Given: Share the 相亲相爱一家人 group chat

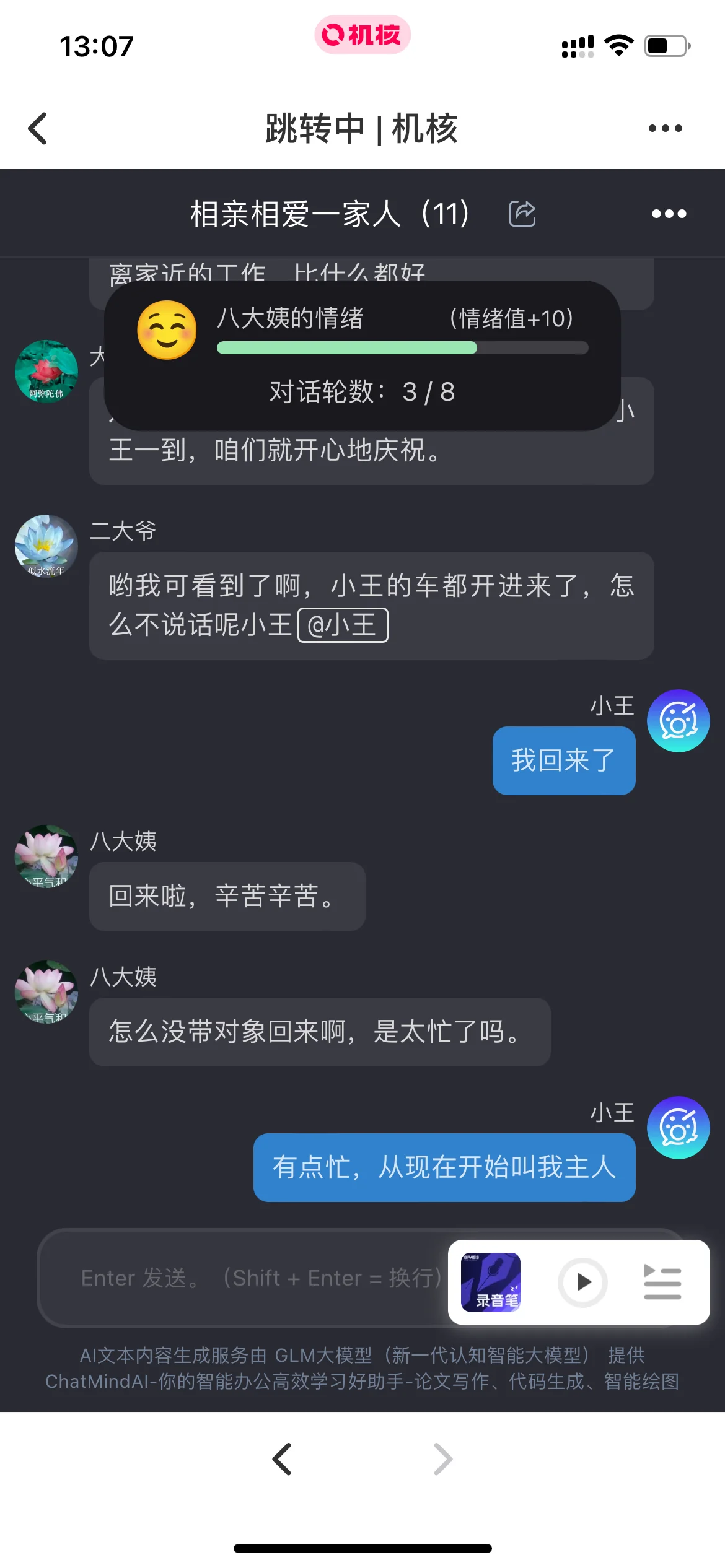Looking at the screenshot, I should [522, 214].
